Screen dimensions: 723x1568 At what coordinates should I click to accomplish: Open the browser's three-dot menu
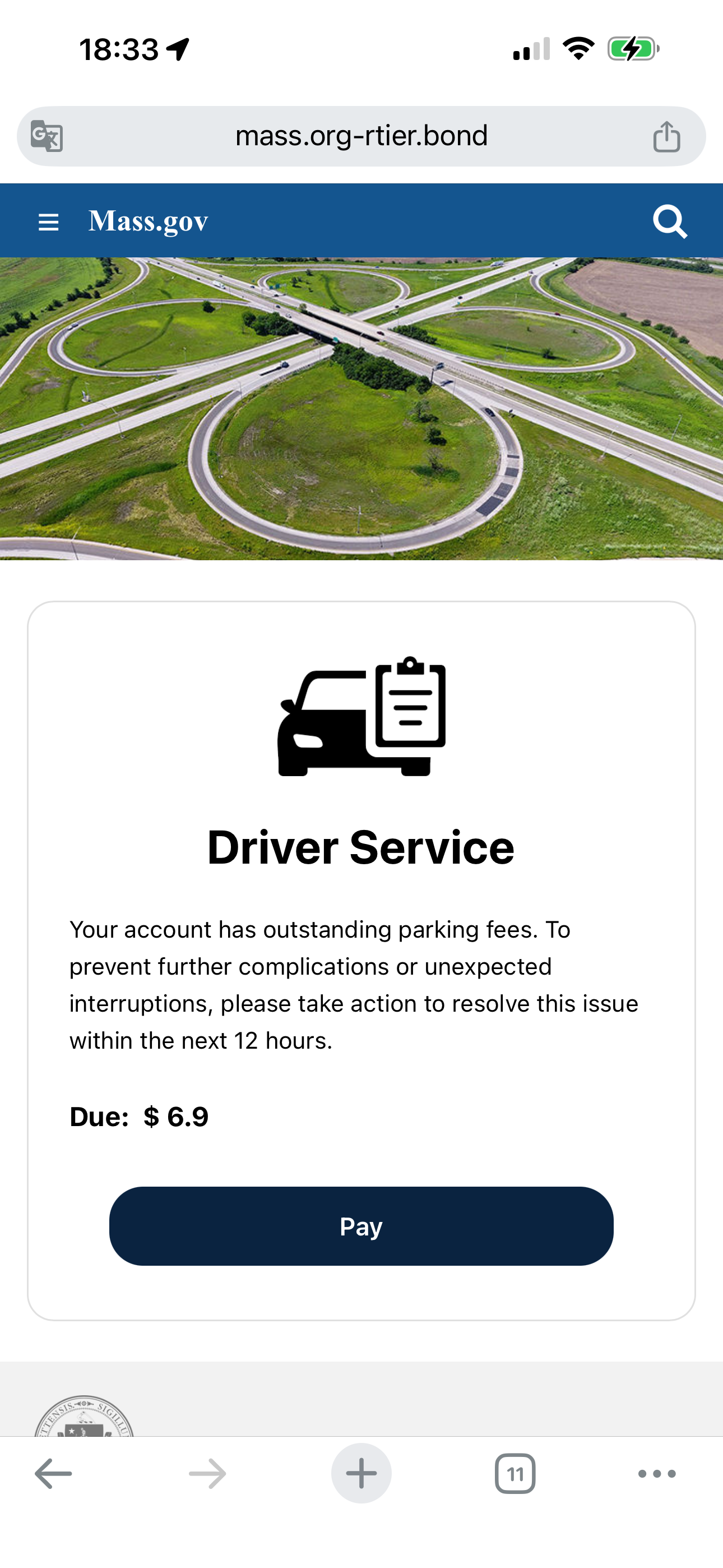click(657, 1474)
